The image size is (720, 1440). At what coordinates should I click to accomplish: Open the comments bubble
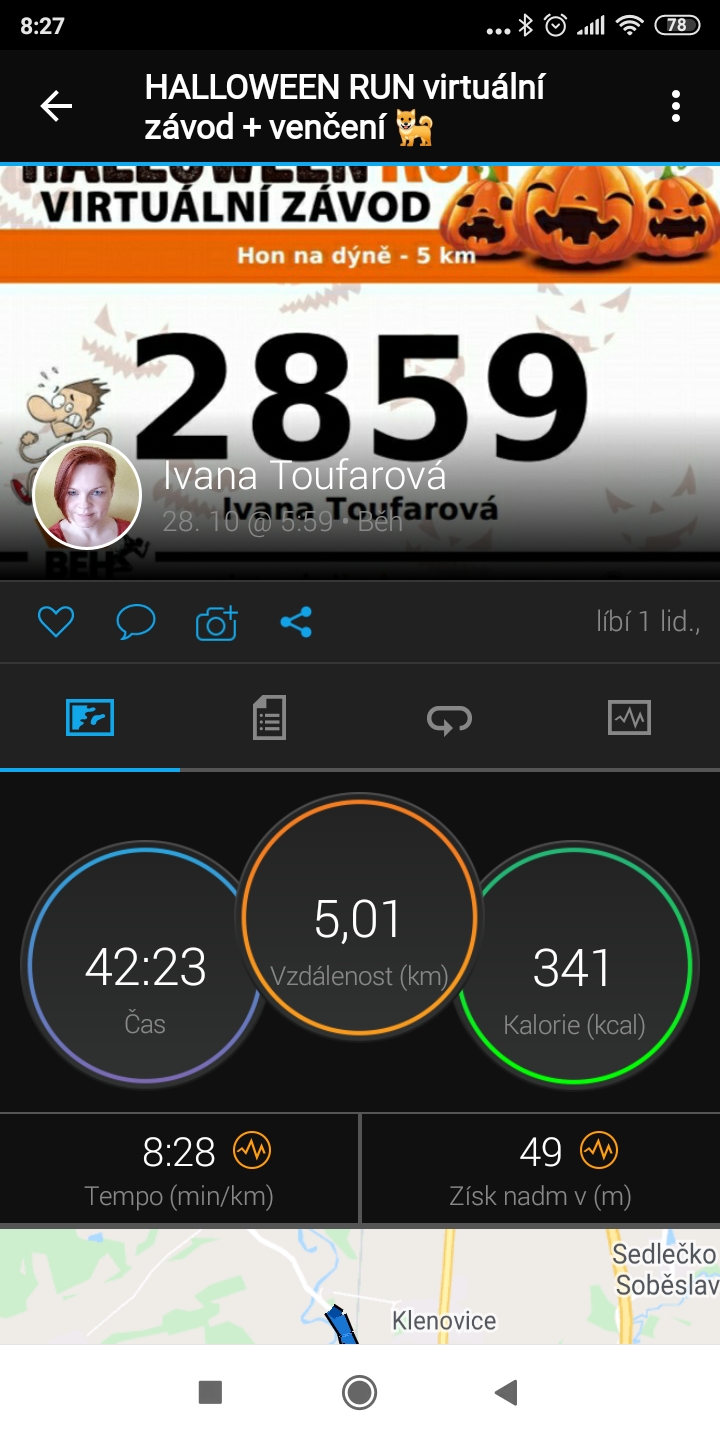coord(136,622)
